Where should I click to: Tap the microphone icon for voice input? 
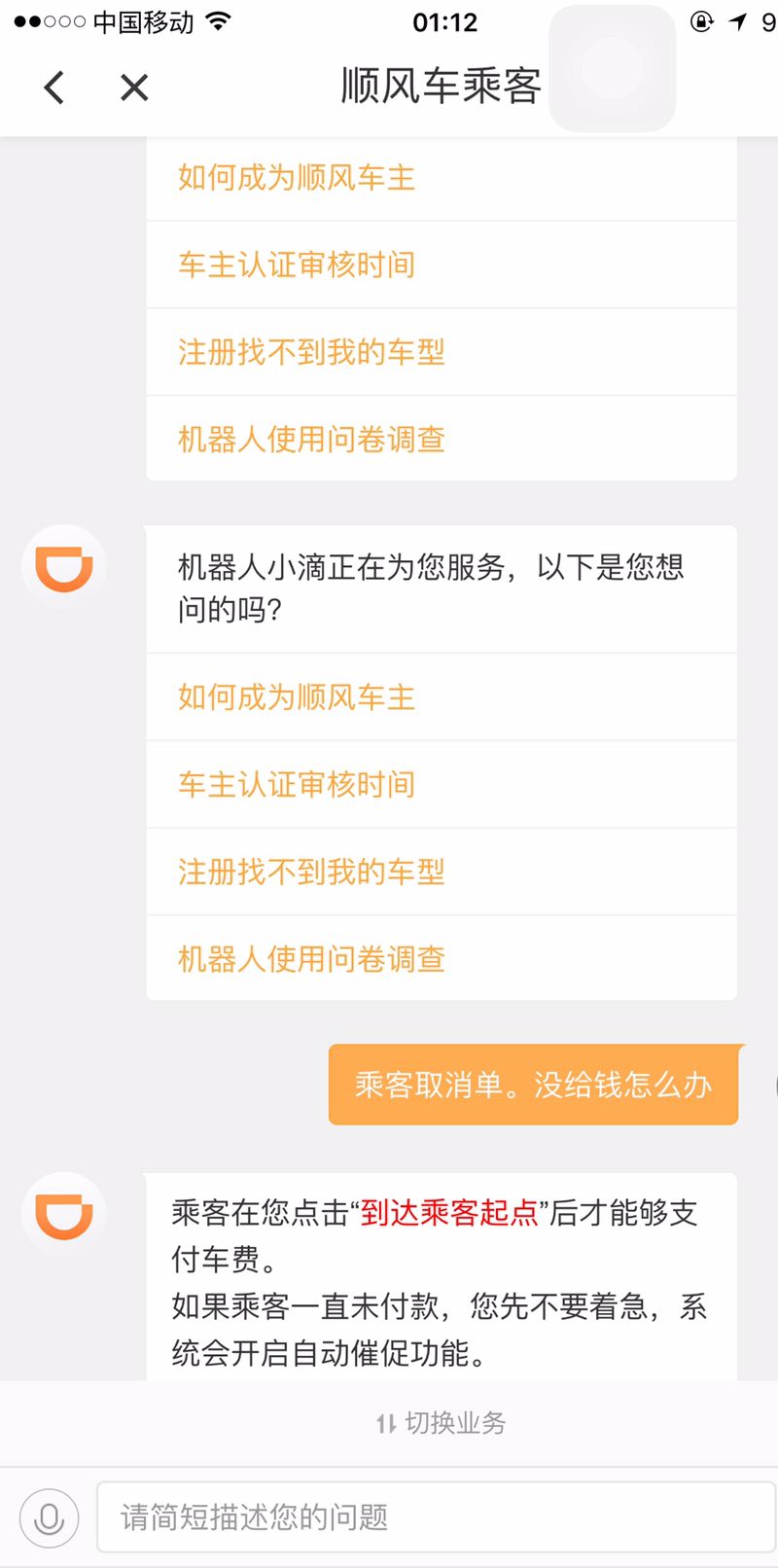click(x=49, y=1516)
